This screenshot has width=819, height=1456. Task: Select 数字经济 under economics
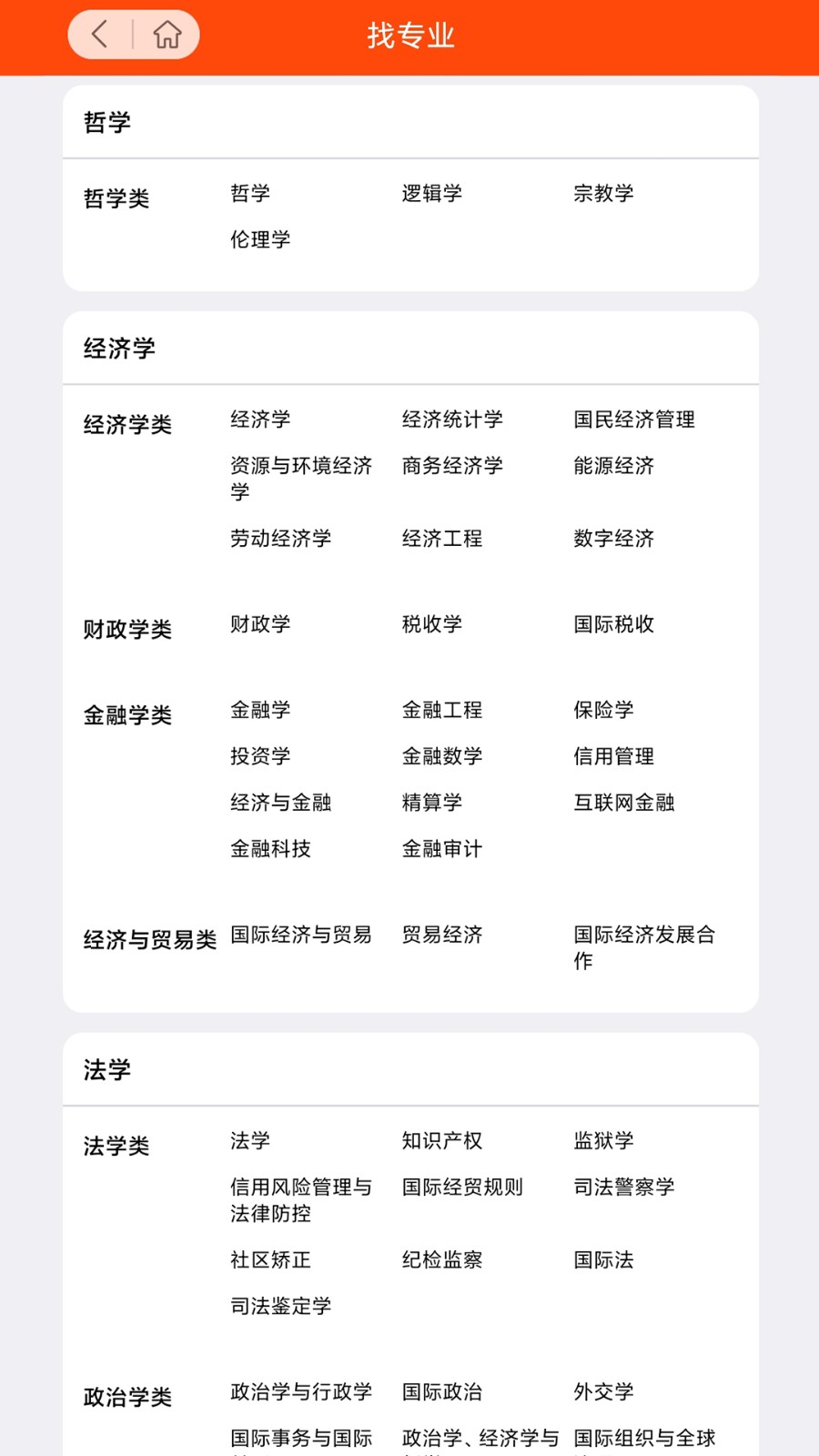(x=613, y=539)
